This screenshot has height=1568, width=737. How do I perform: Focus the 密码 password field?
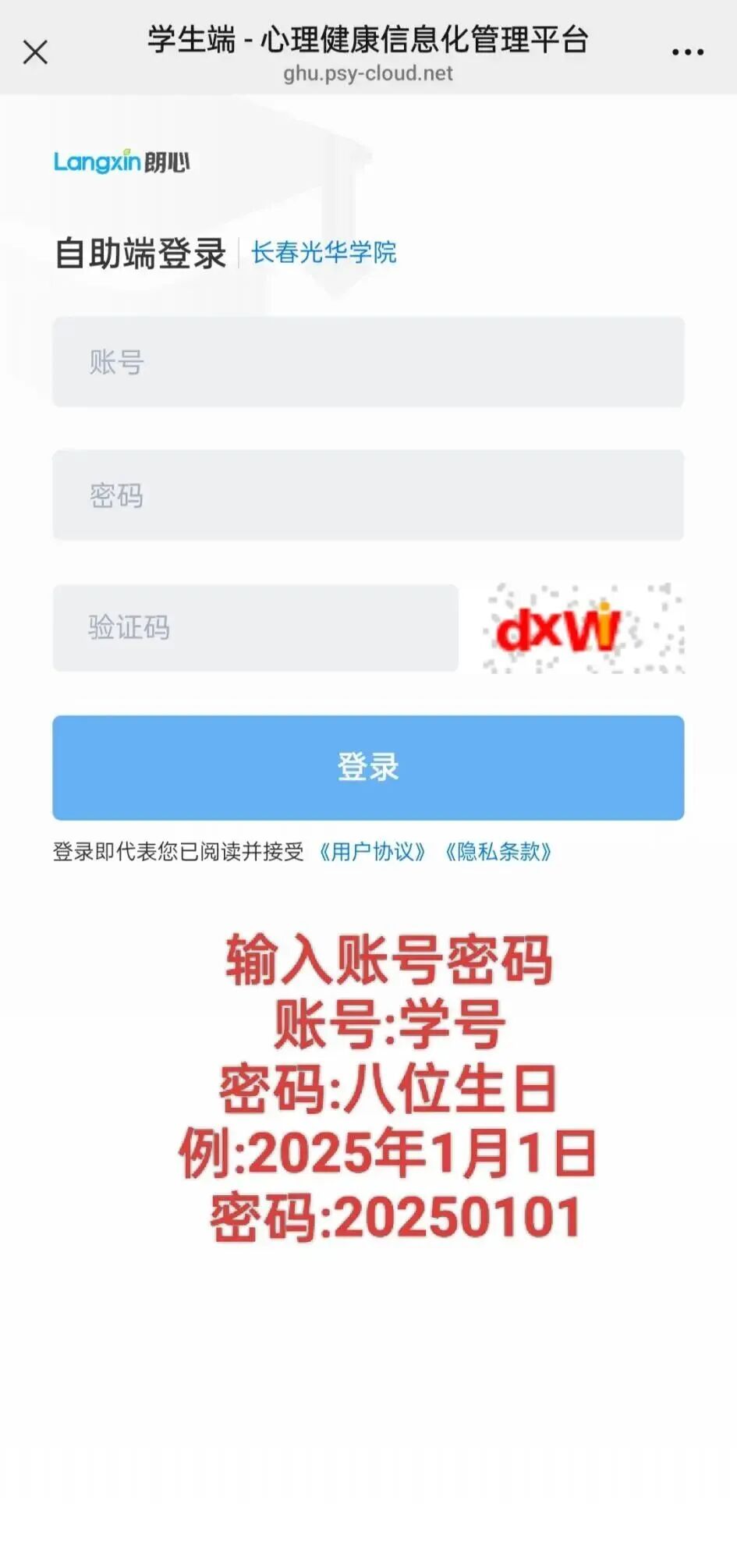click(x=368, y=495)
